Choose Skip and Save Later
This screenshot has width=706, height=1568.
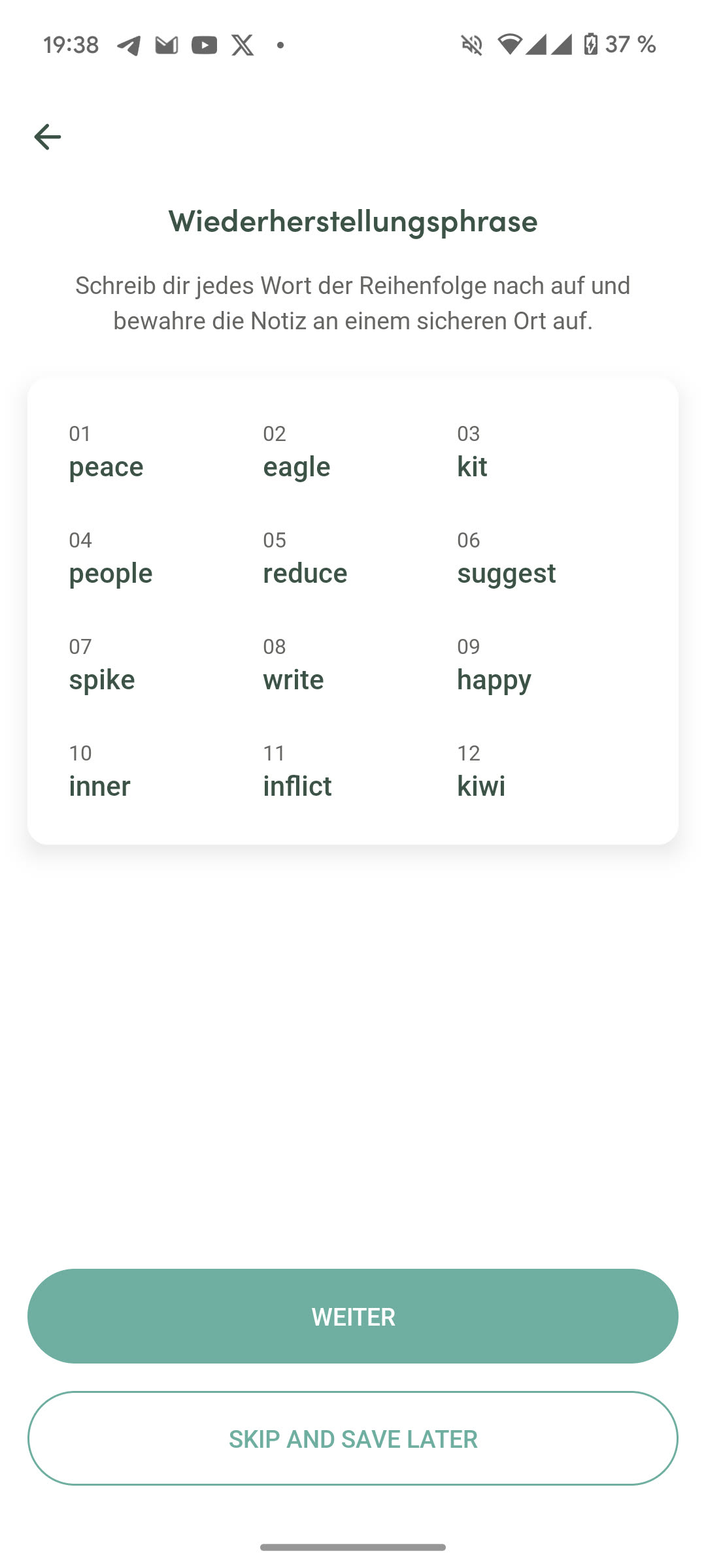[x=353, y=1439]
